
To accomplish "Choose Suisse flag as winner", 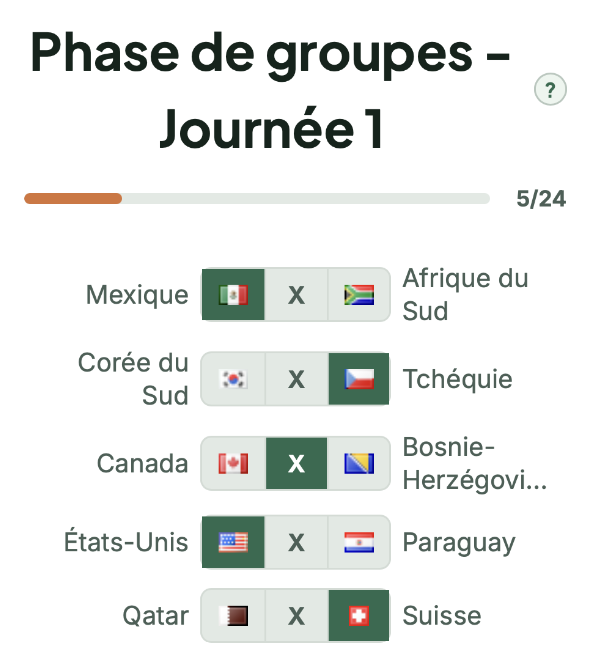I will pos(359,615).
